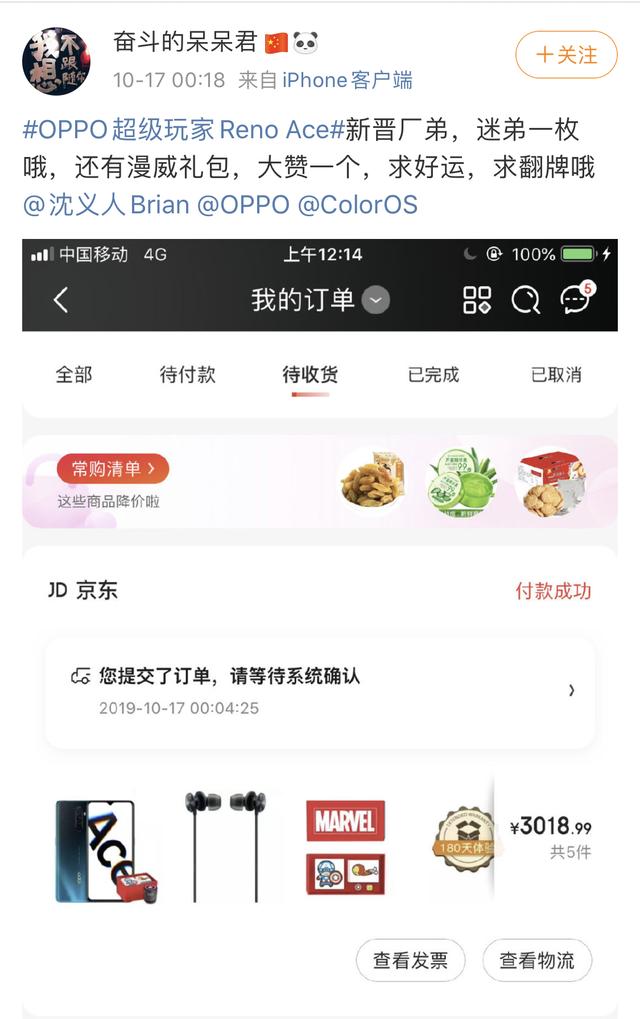This screenshot has height=1019, width=640.
Task: Open the poster's profile avatar
Action: 56,61
